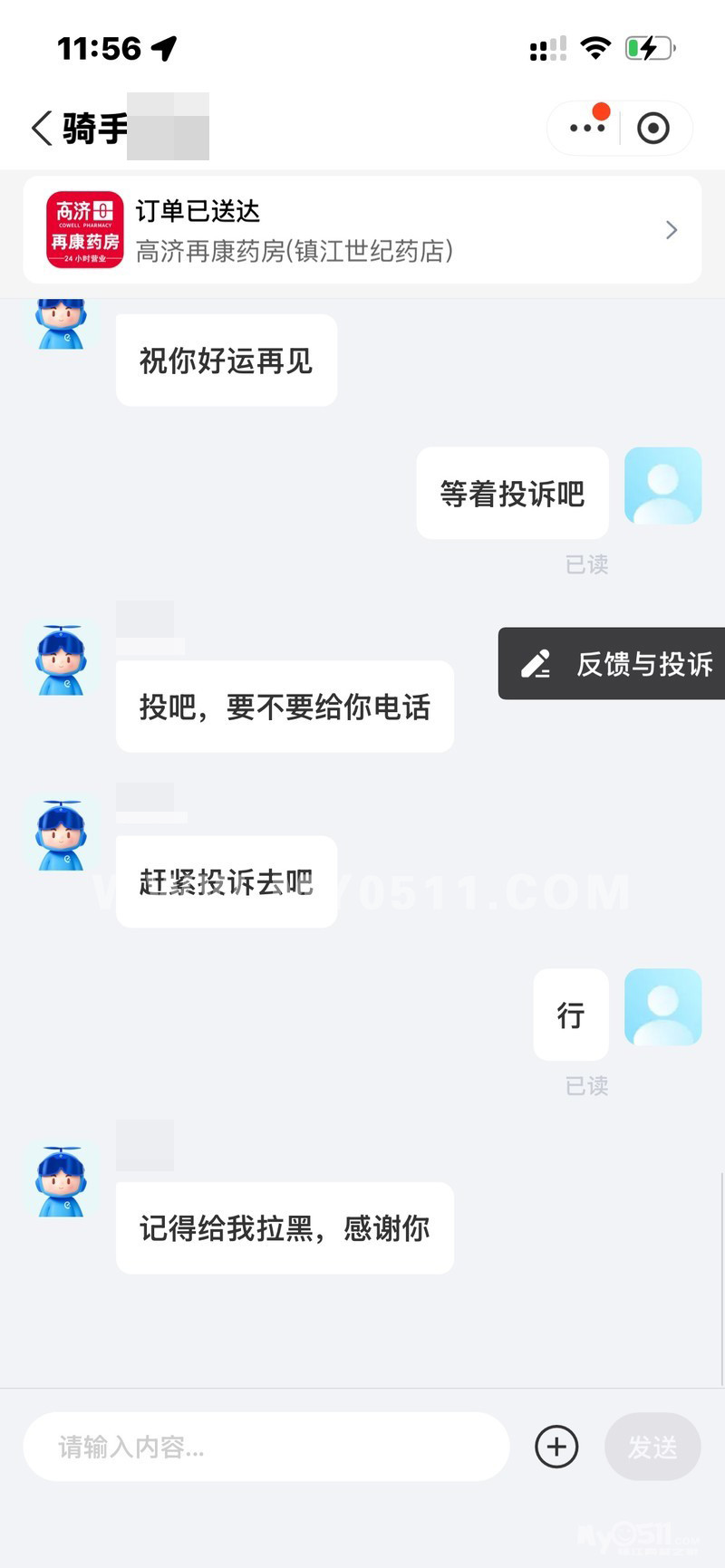Focus the 请输入内容 message field
Viewport: 725px width, 1568px height.
[266, 1447]
